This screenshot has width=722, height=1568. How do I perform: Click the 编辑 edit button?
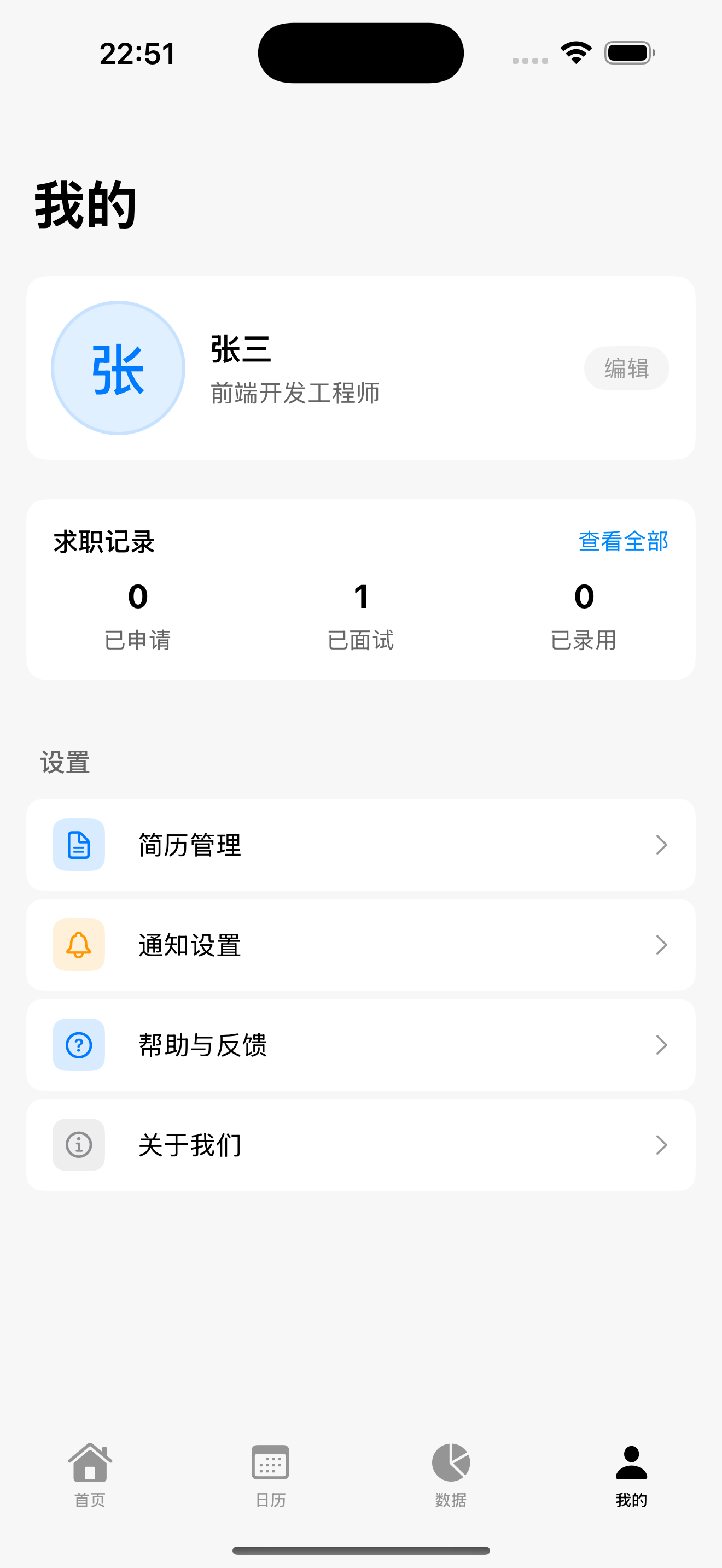pos(626,367)
